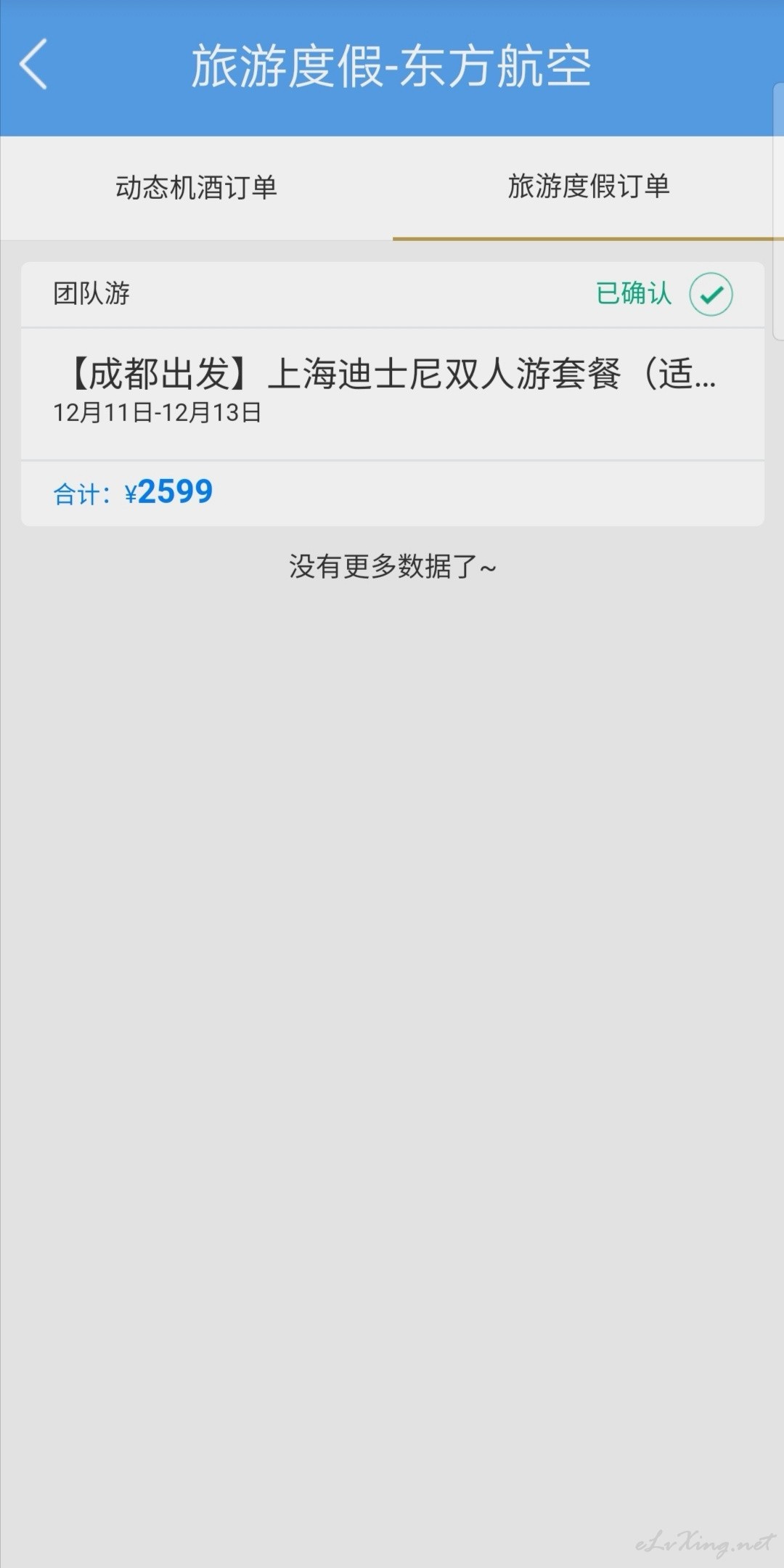
Task: Switch to 动态机酒订单 tab
Action: tap(196, 188)
